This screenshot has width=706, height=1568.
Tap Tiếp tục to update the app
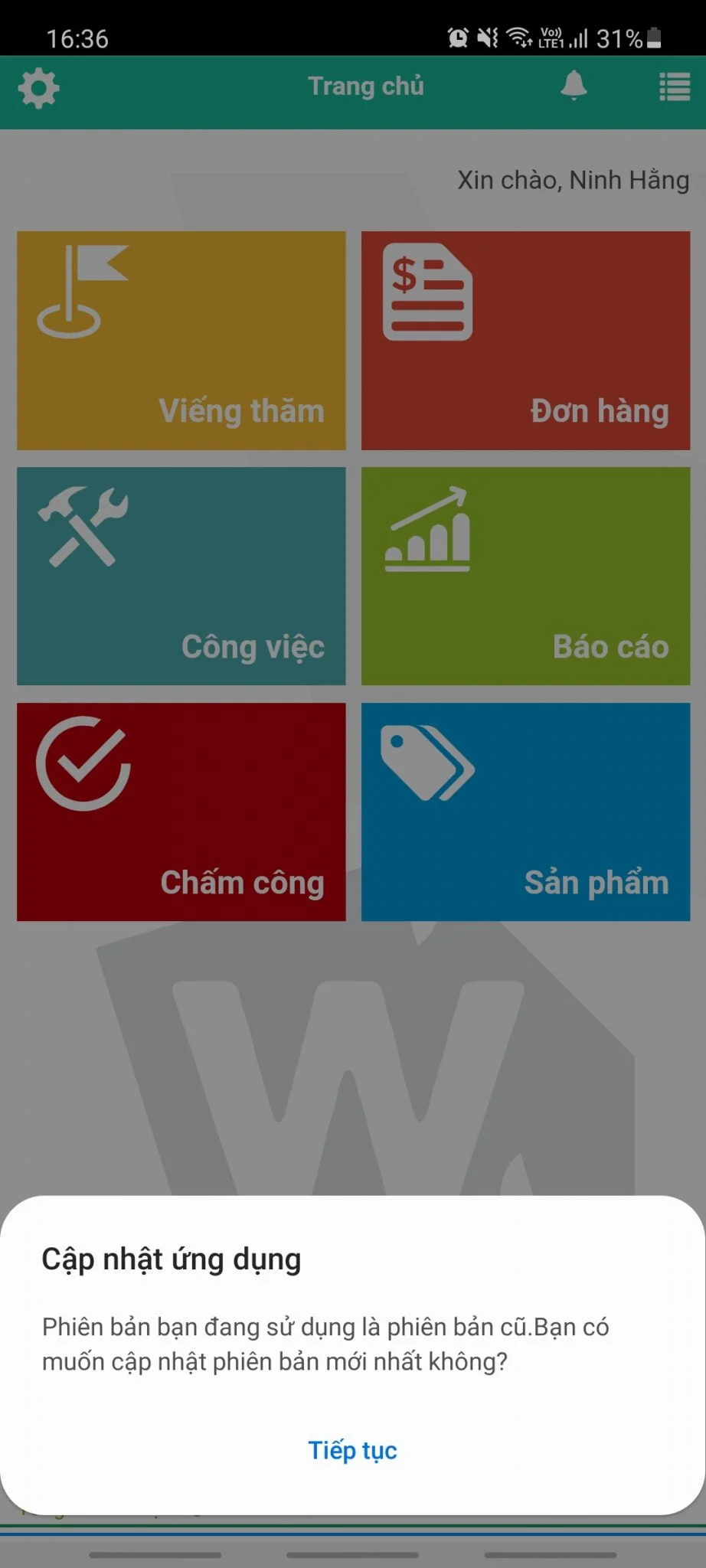(352, 1450)
